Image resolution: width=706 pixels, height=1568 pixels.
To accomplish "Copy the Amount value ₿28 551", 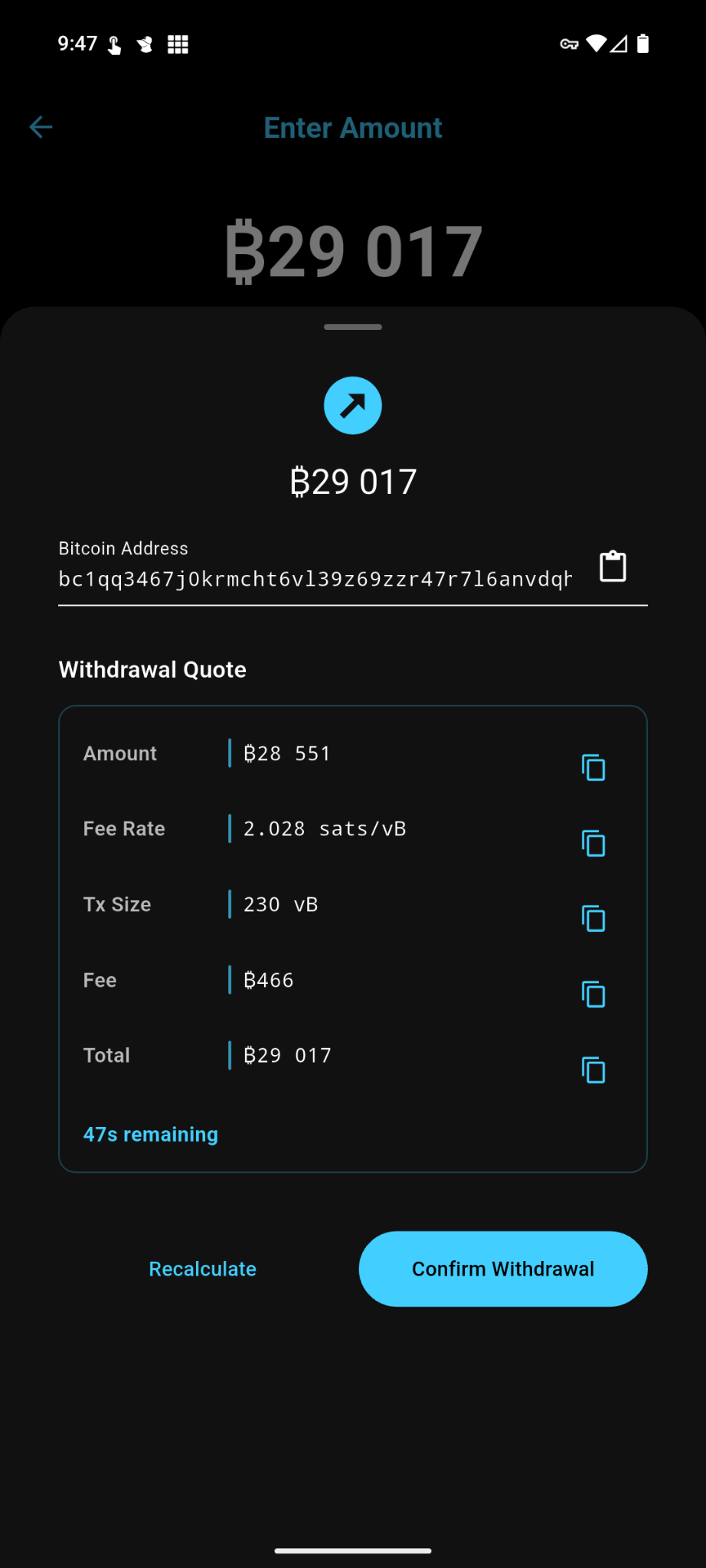I will coord(594,768).
